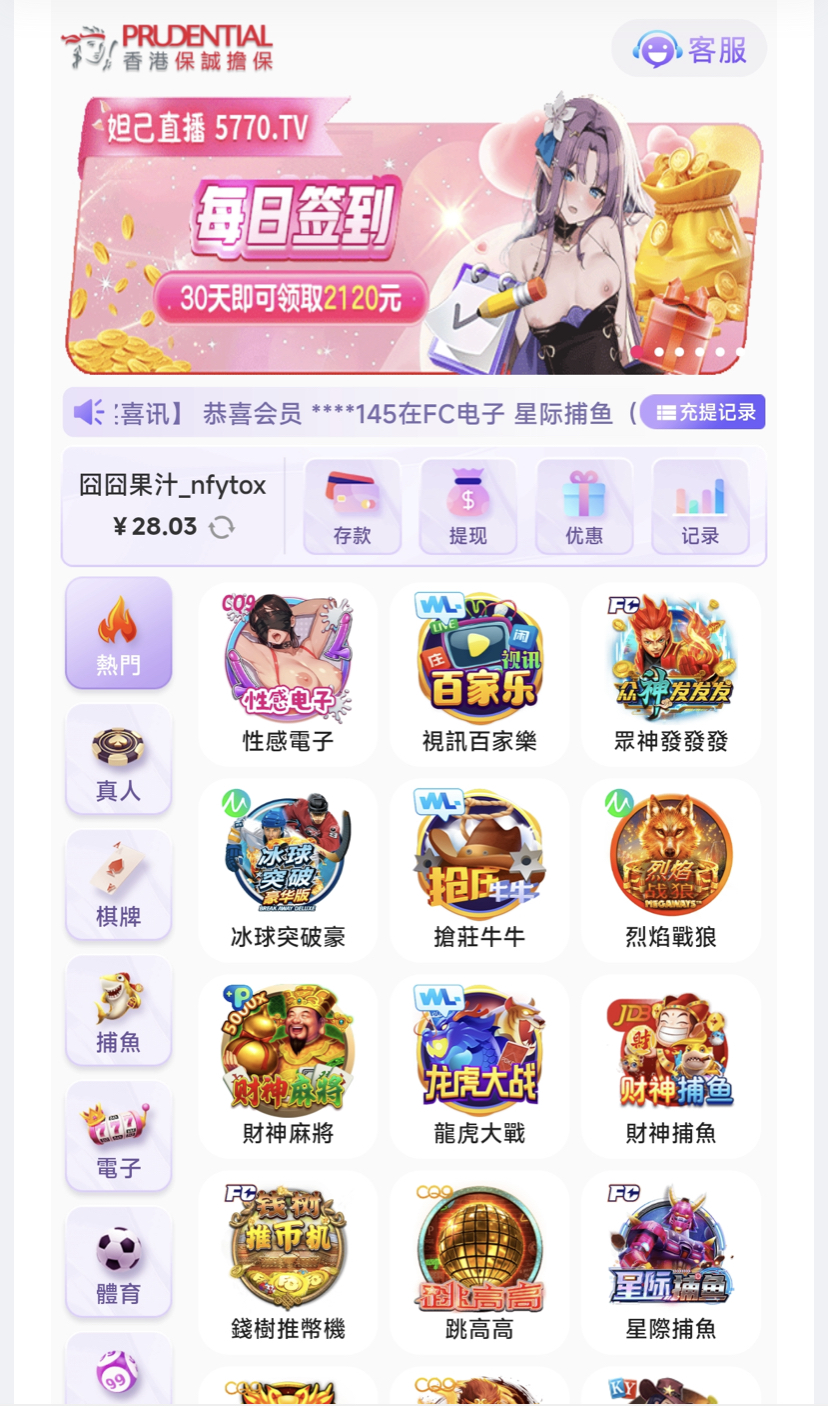Open 財神麻將 game
The image size is (828, 1409).
point(288,1064)
